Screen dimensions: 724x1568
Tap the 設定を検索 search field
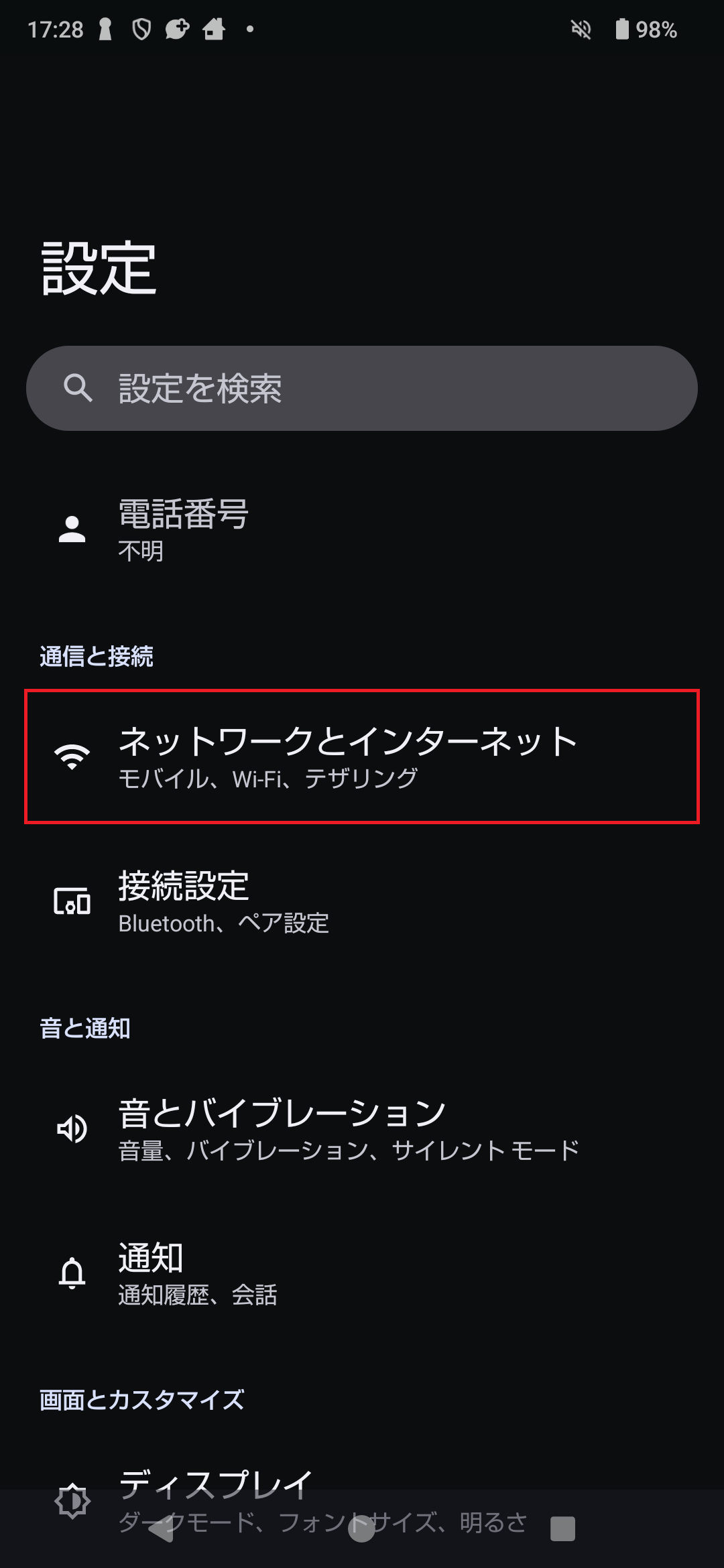(362, 387)
